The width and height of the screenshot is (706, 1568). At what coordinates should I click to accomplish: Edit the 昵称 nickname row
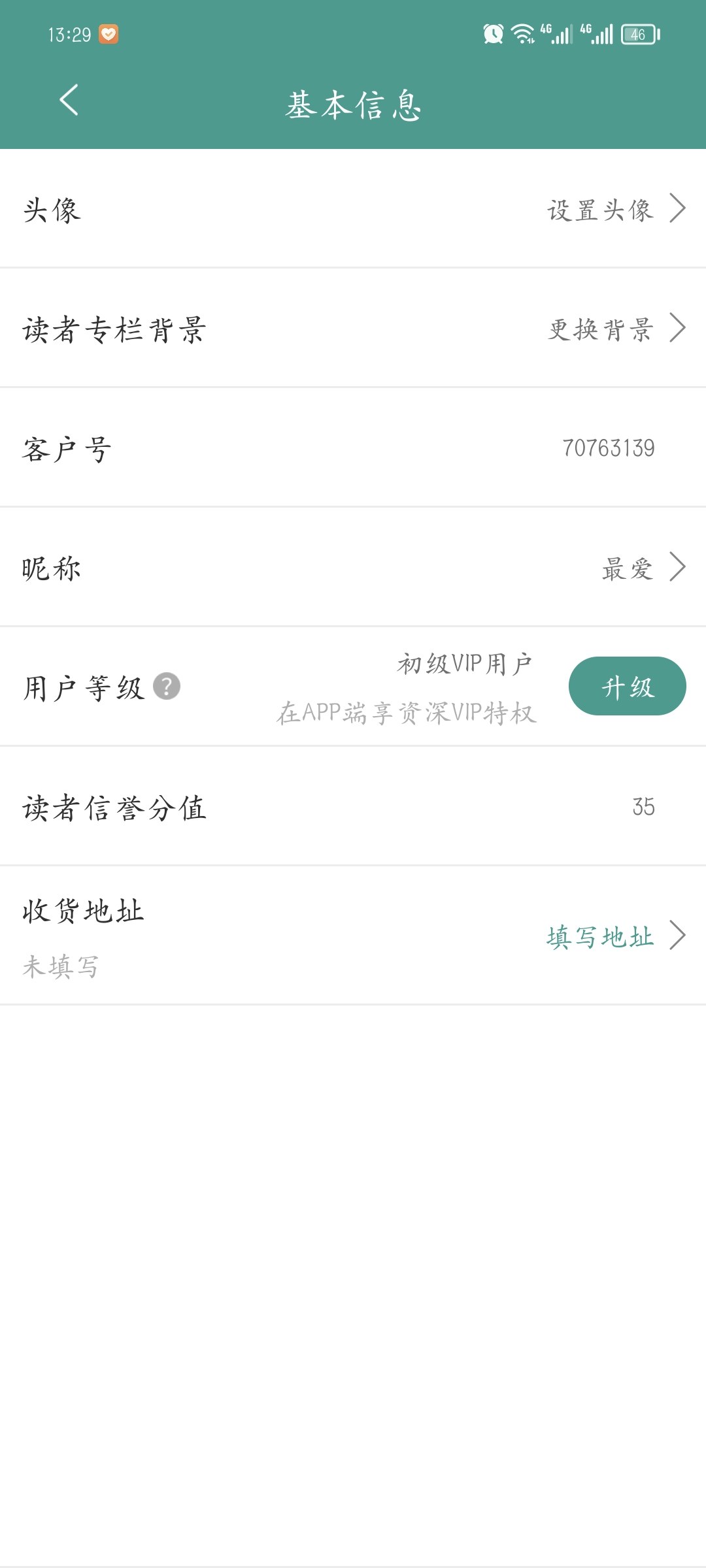click(x=353, y=568)
